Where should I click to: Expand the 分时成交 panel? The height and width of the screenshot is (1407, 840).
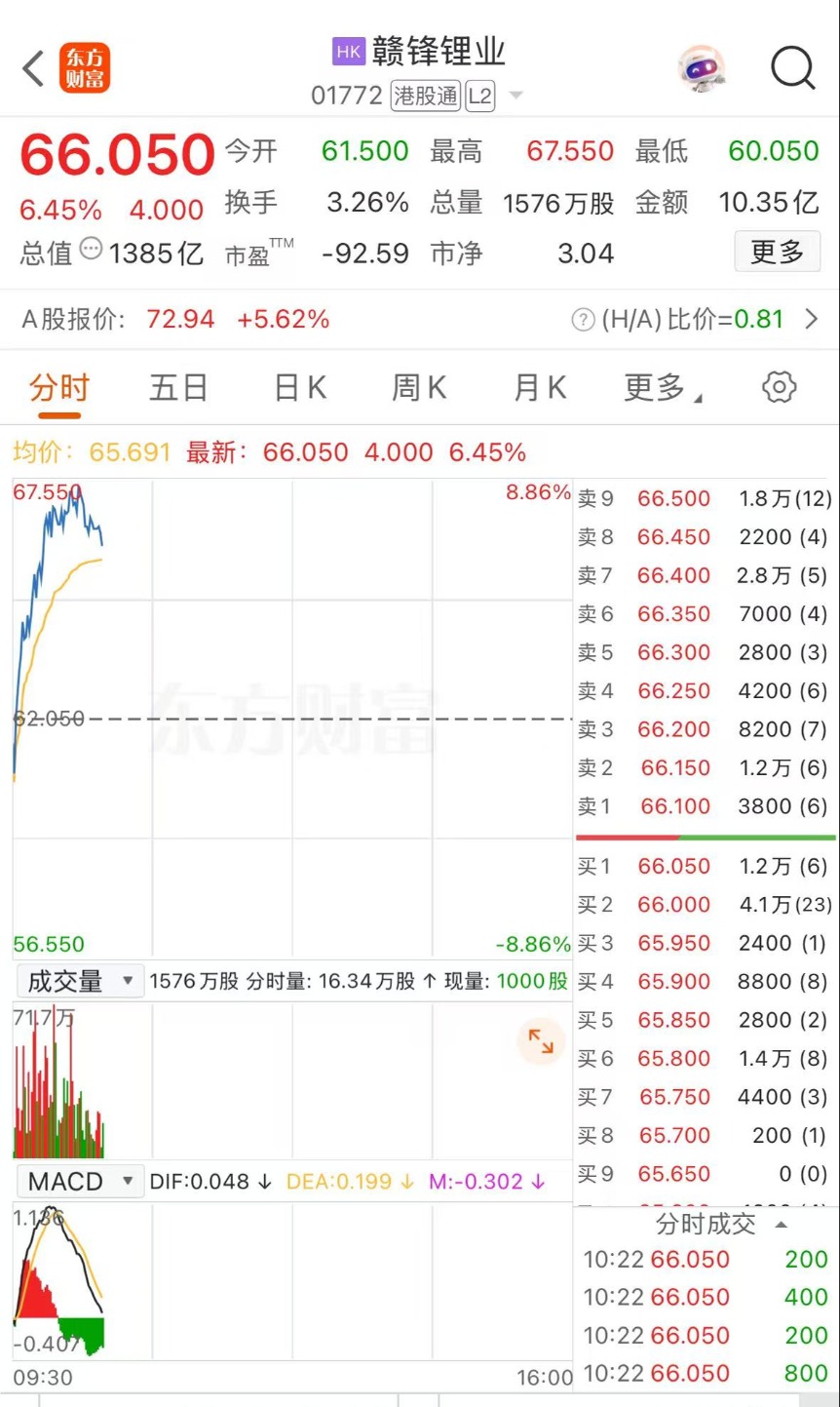[x=718, y=1224]
